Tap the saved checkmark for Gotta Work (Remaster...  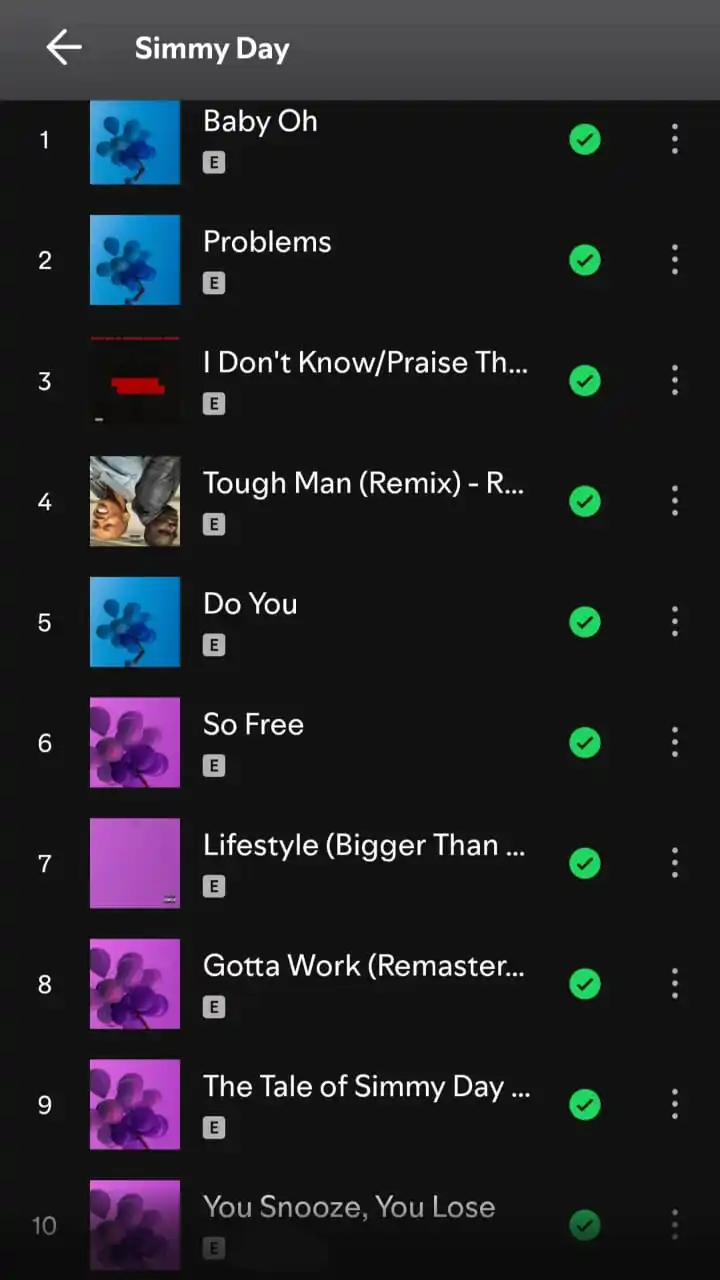click(585, 984)
